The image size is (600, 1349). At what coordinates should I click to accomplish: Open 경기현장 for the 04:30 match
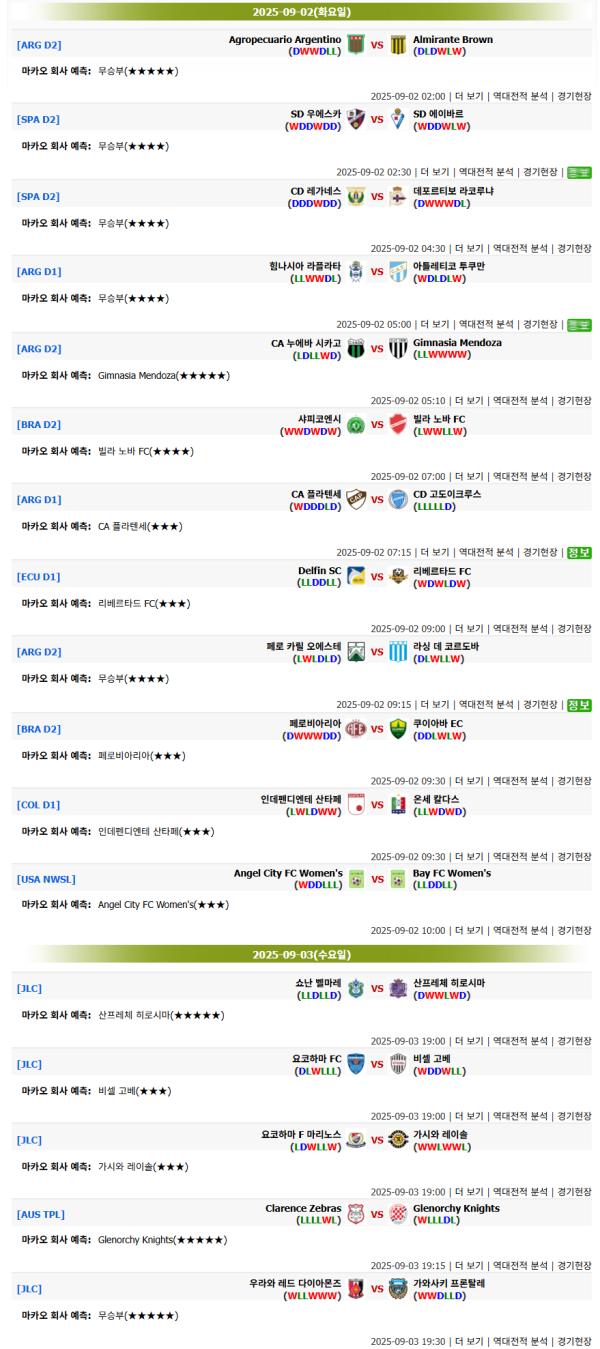(573, 248)
